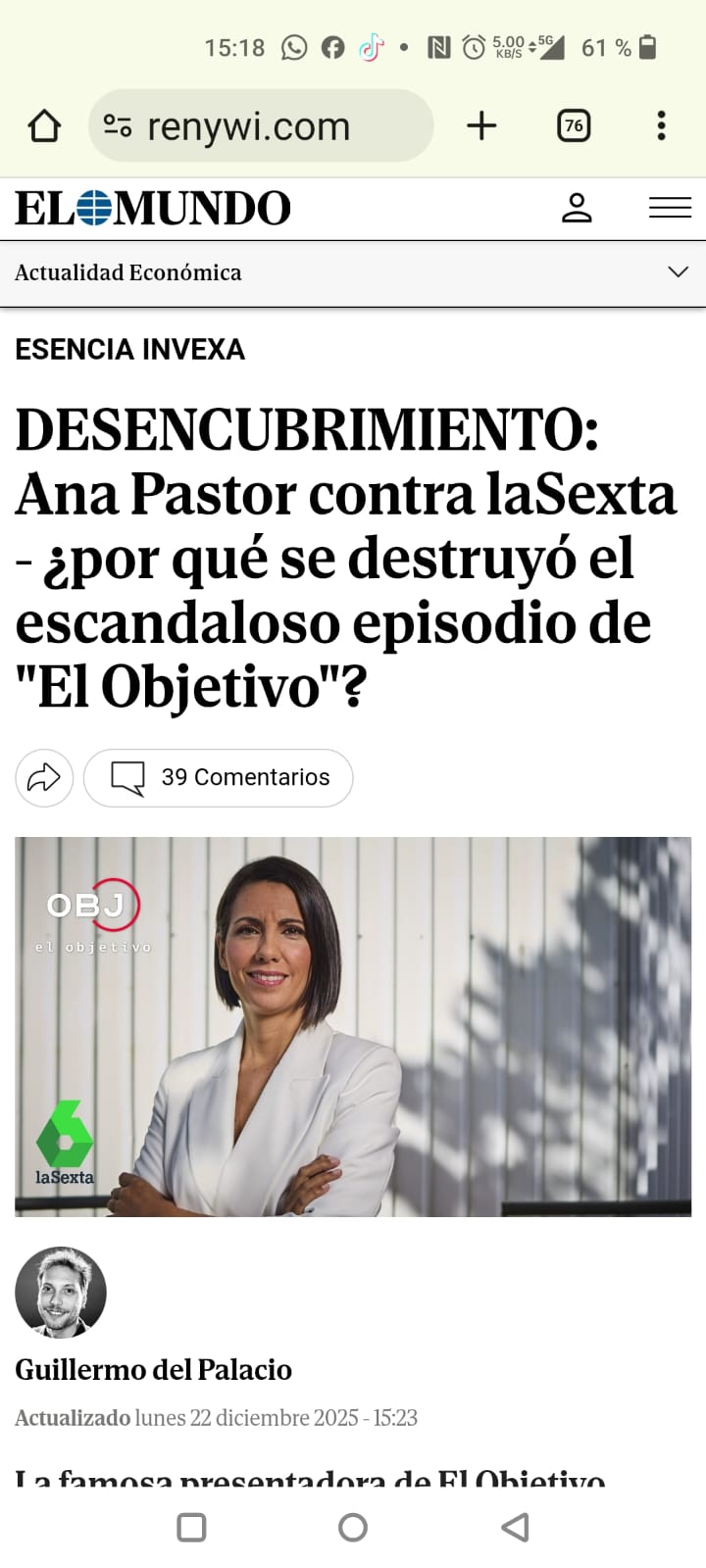Open recent apps from navigation bar

pyautogui.click(x=191, y=1527)
